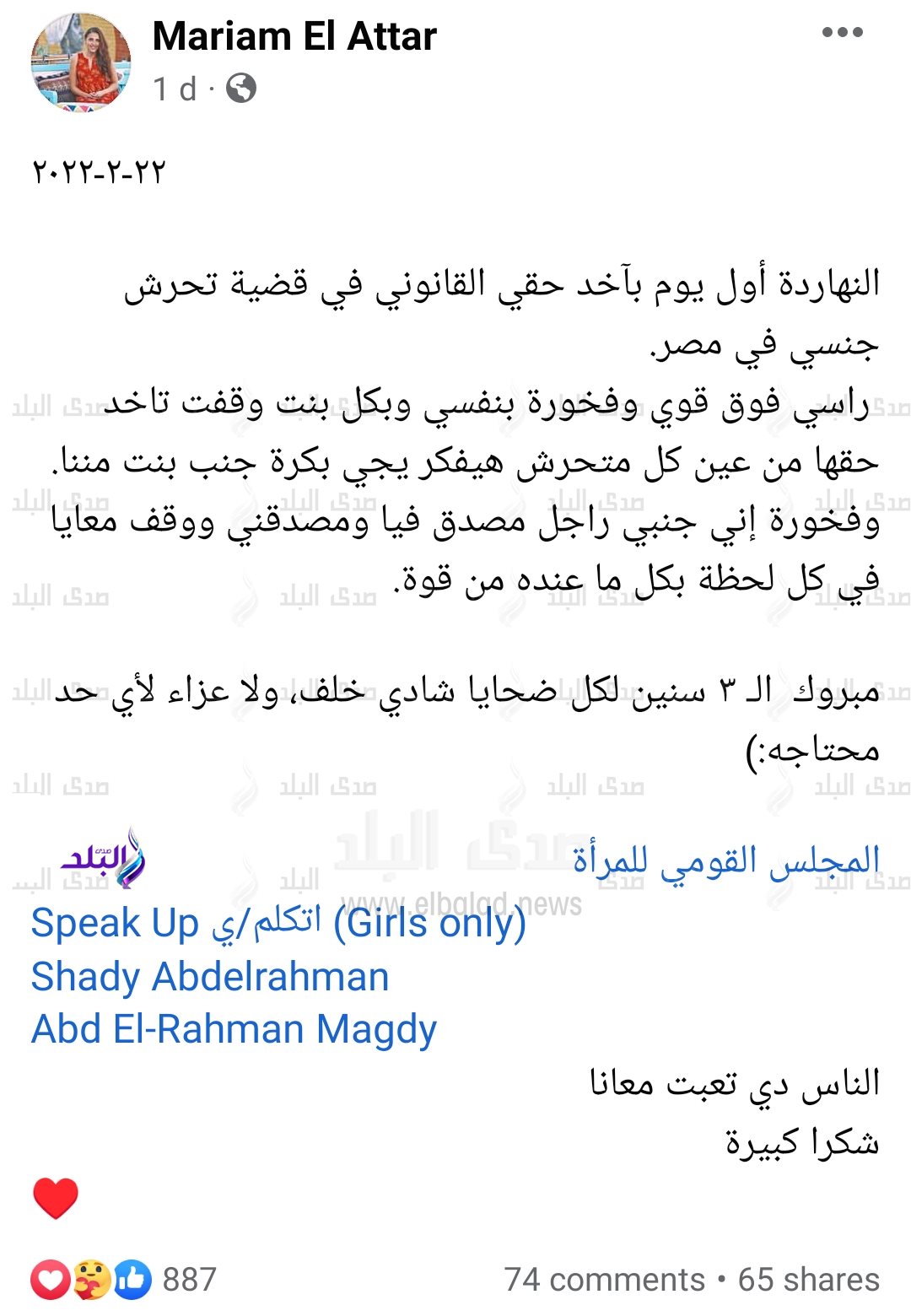Click the post date ٢٠٢٢-٢-٢٢ text
Viewport: 911px width, 1316px height.
click(101, 170)
